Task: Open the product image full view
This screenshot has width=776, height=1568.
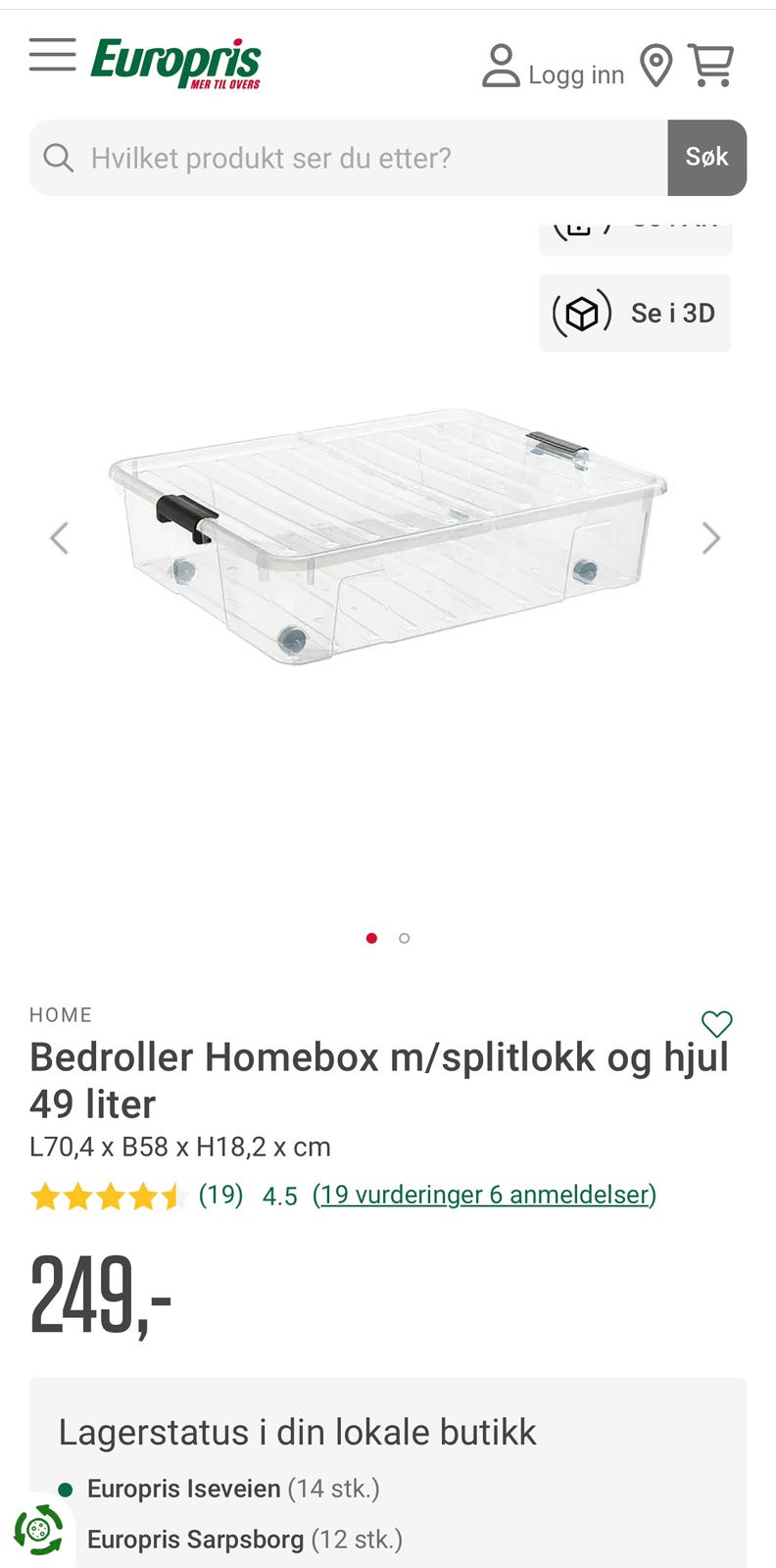Action: (x=388, y=537)
